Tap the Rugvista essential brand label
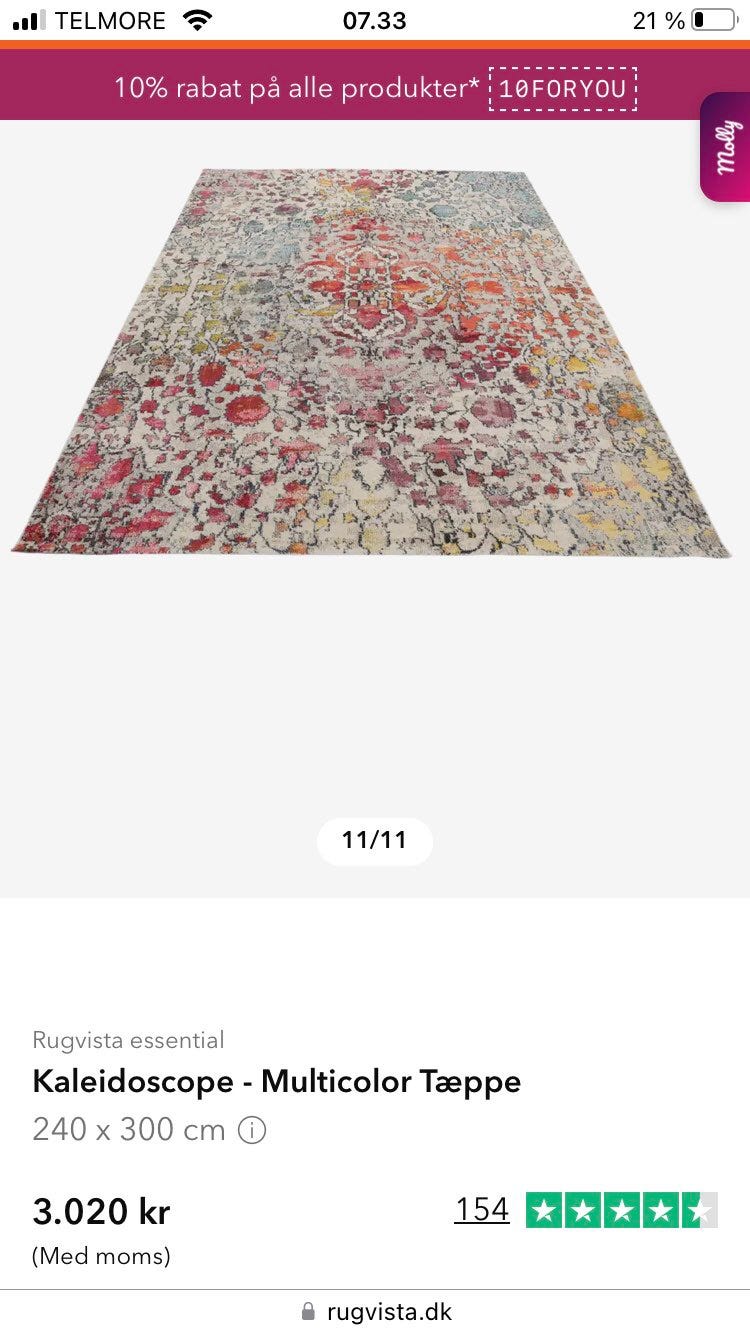This screenshot has height=1334, width=750. [x=128, y=1040]
